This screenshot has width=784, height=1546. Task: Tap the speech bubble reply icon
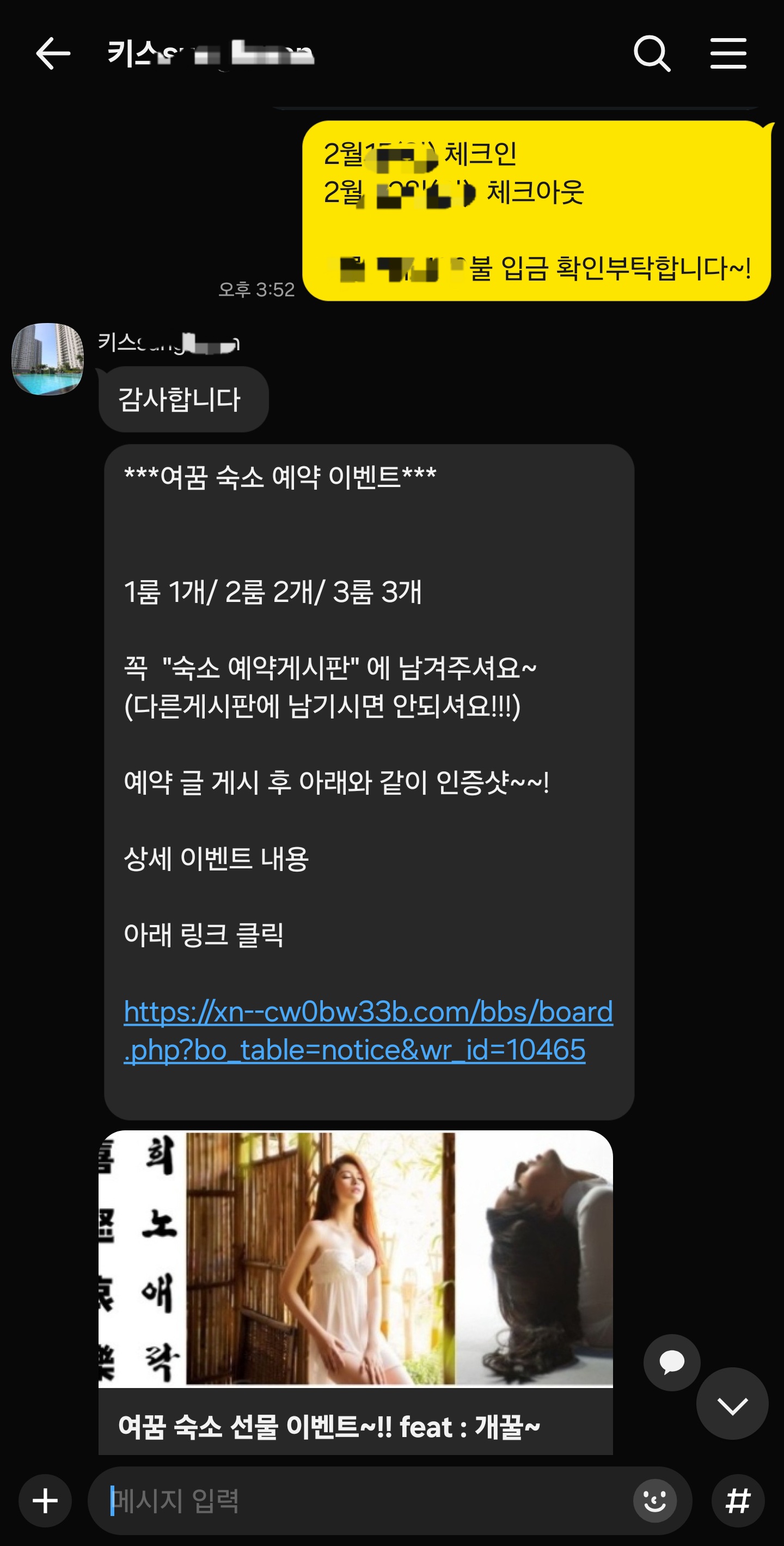pos(672,1362)
